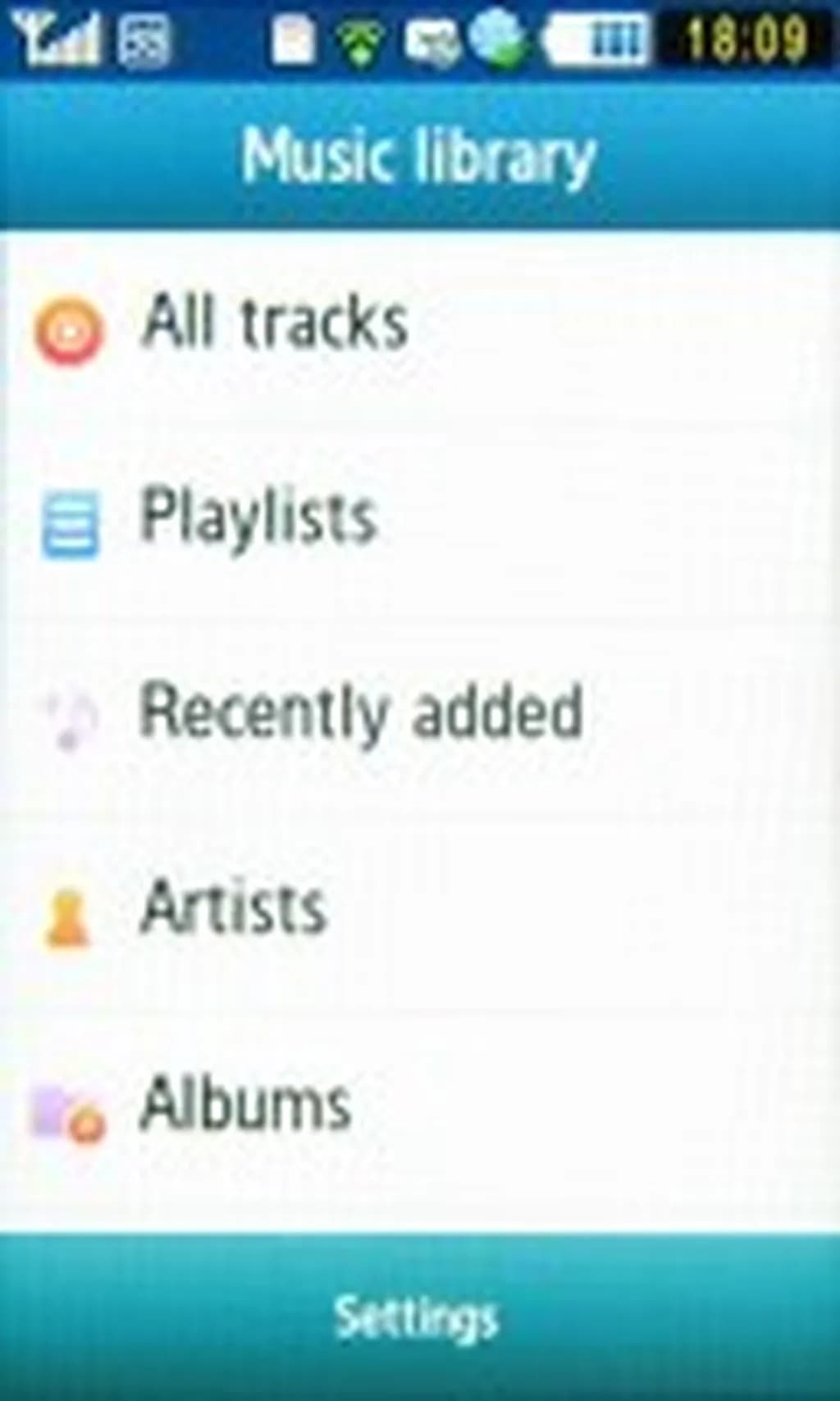Browse music by Artists
Screen dimensions: 840x1401
point(234,908)
